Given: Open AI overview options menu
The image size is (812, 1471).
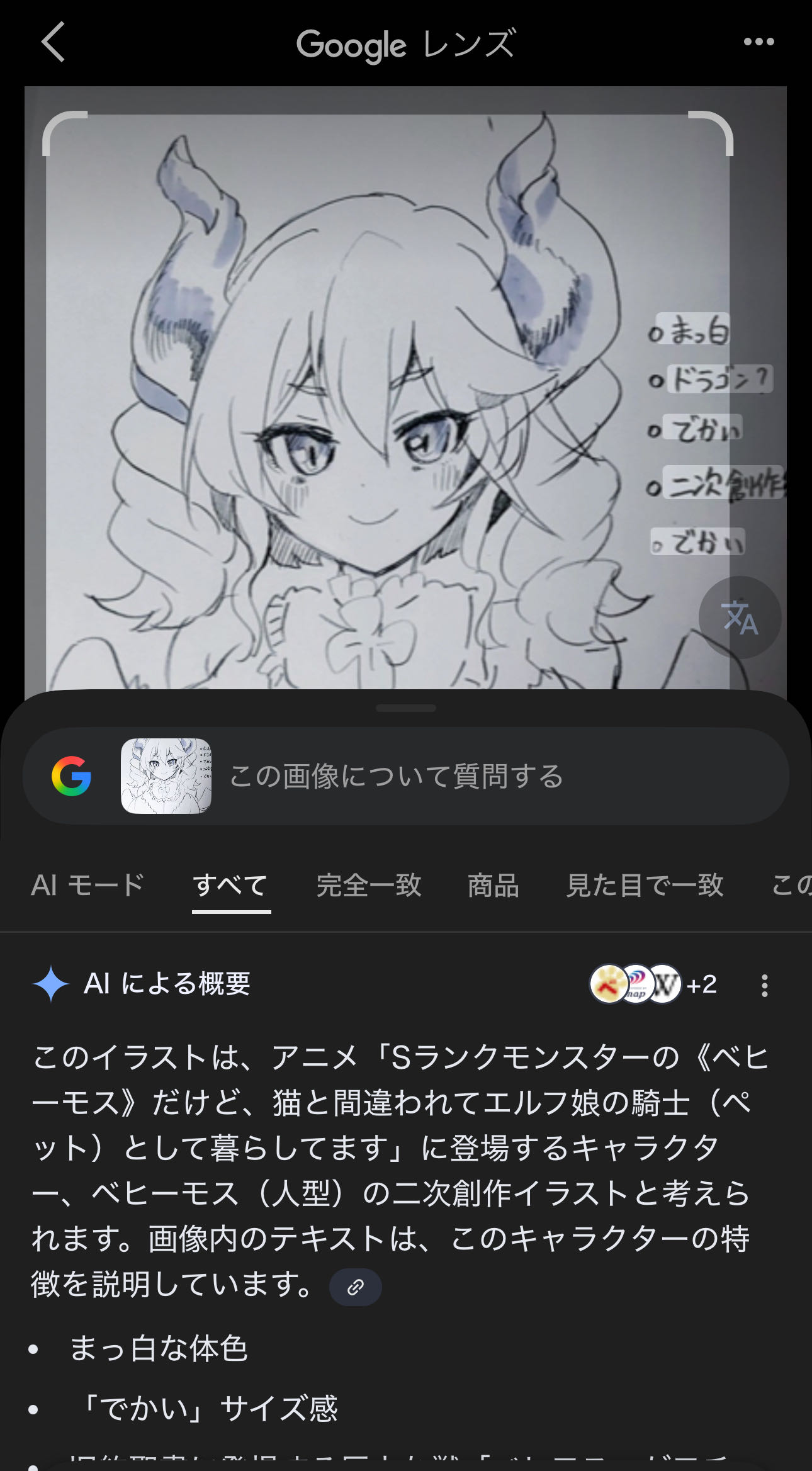Looking at the screenshot, I should click(764, 985).
